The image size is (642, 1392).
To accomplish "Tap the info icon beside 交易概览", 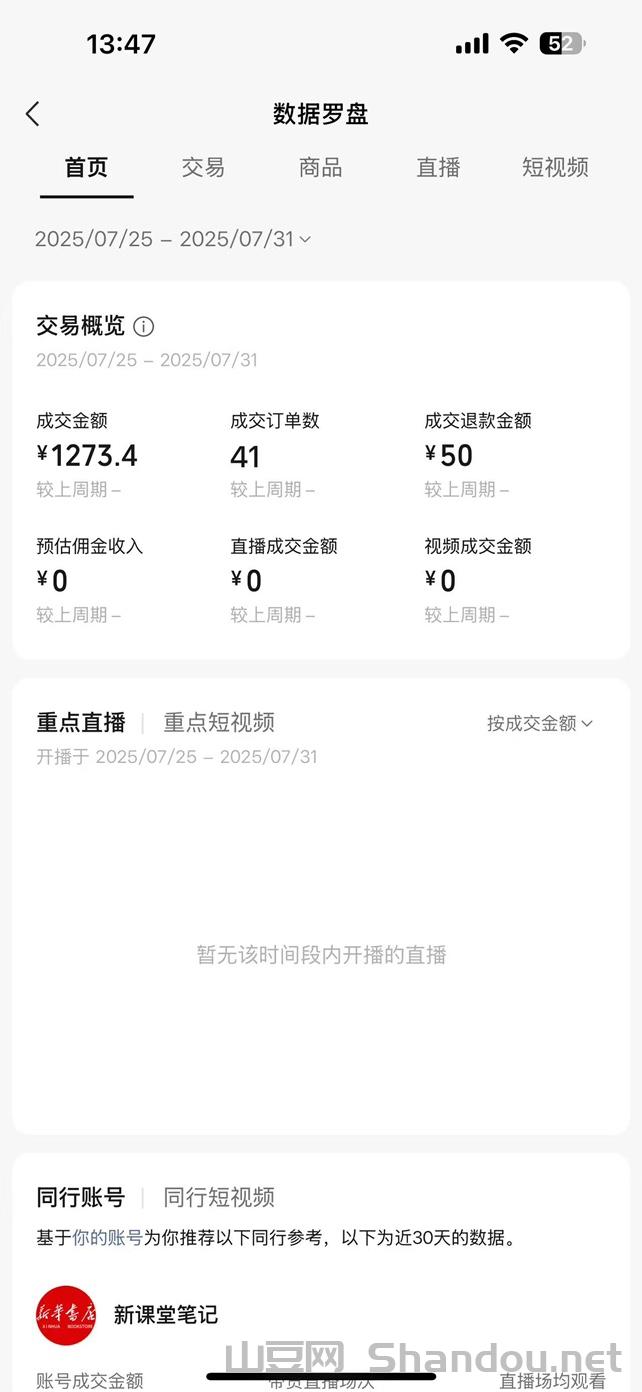I will [x=144, y=327].
